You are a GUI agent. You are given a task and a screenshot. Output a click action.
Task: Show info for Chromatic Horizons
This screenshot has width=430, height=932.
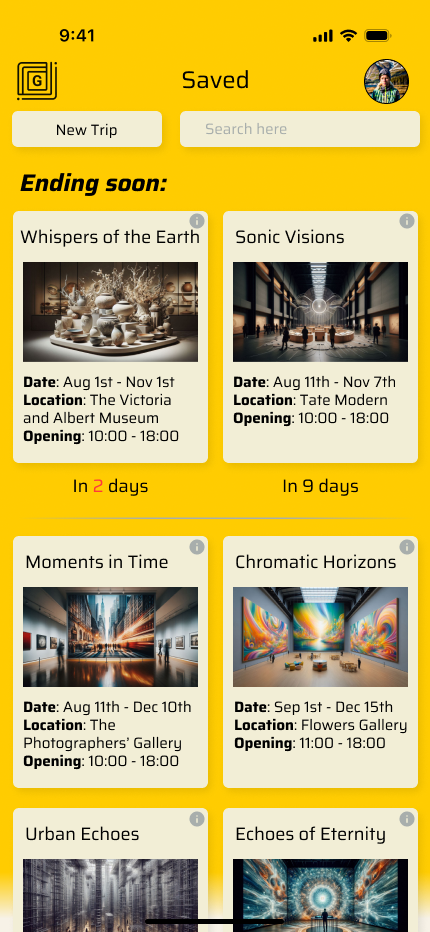coord(407,547)
